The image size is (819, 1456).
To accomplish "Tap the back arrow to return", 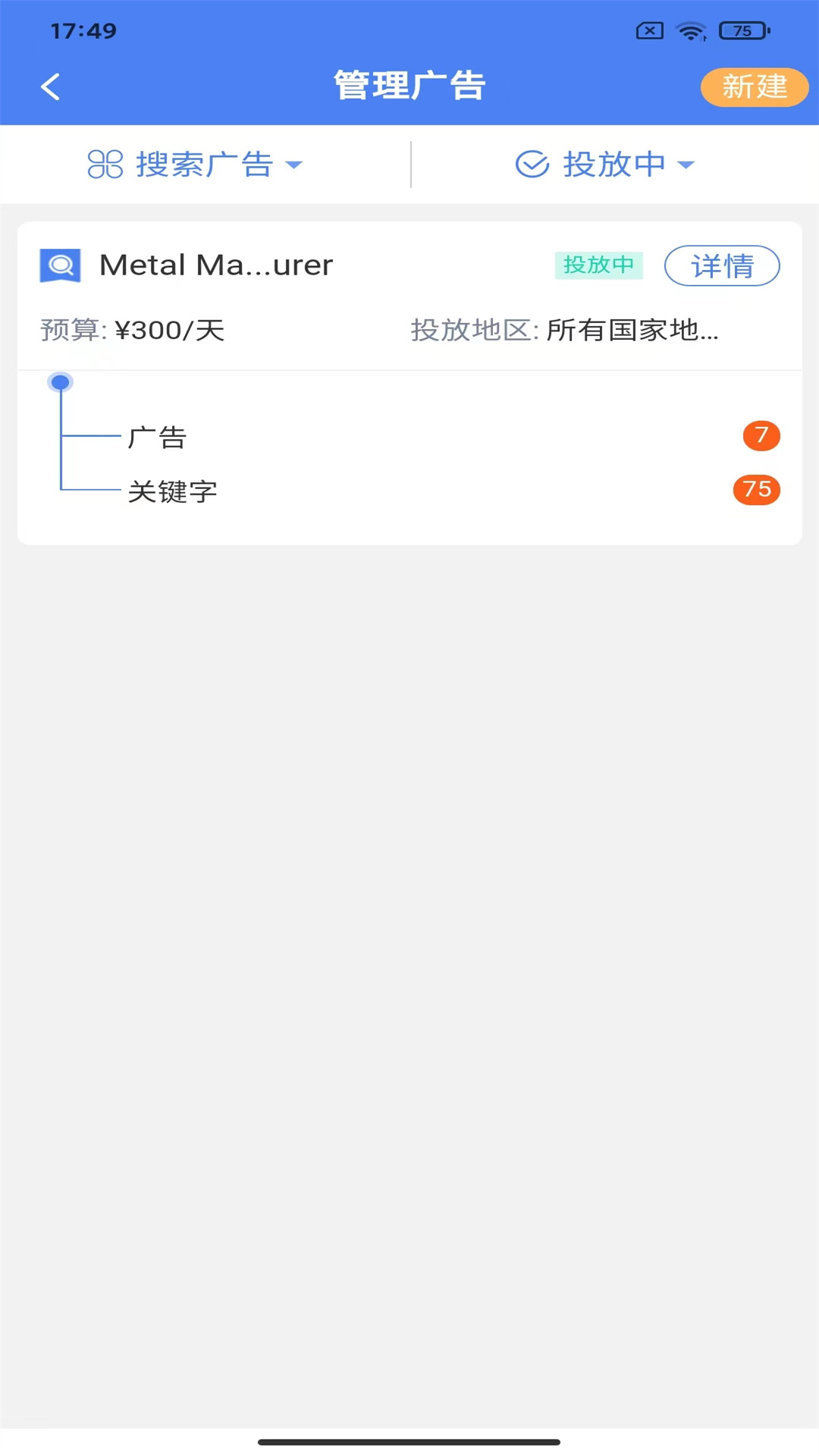I will [x=51, y=86].
